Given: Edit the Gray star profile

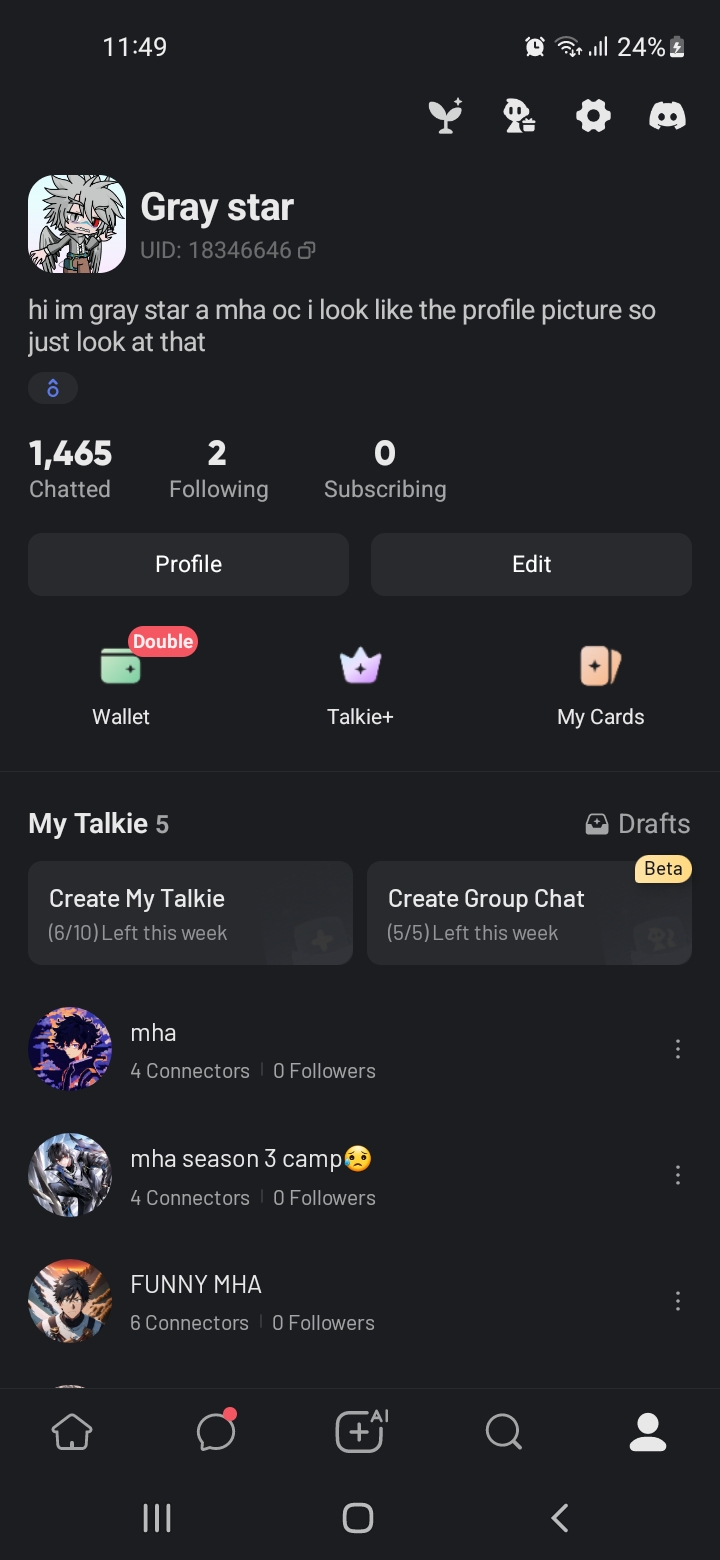Looking at the screenshot, I should click(x=531, y=564).
